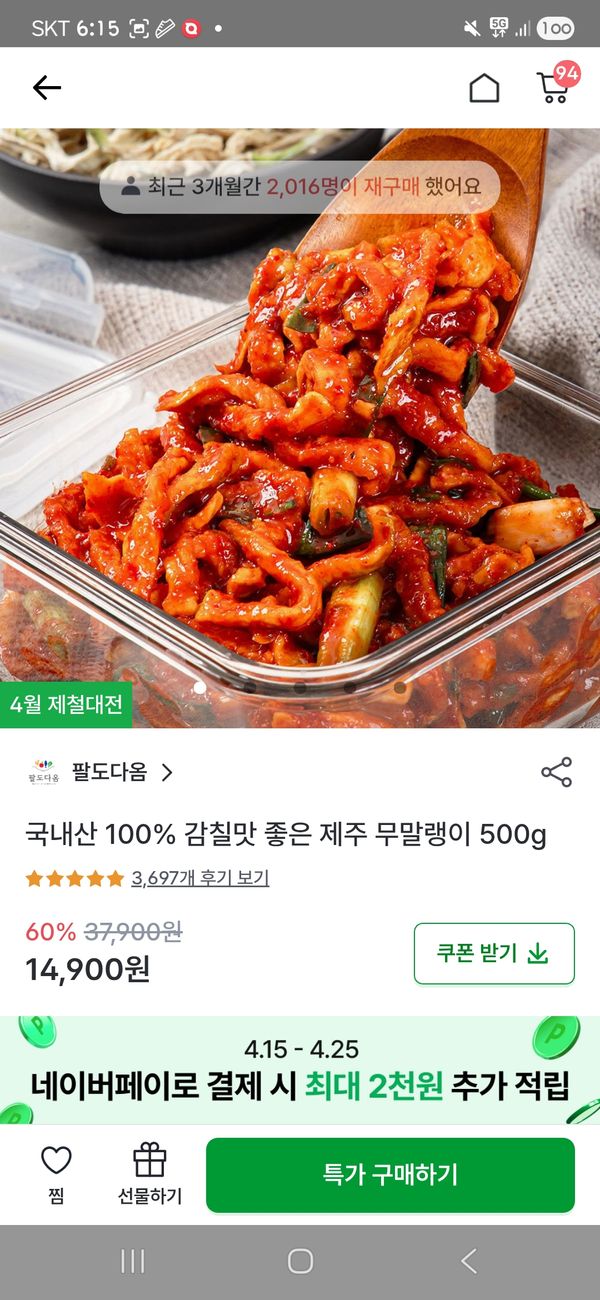Open the home icon in the top bar
Viewport: 600px width, 1300px height.
(484, 88)
